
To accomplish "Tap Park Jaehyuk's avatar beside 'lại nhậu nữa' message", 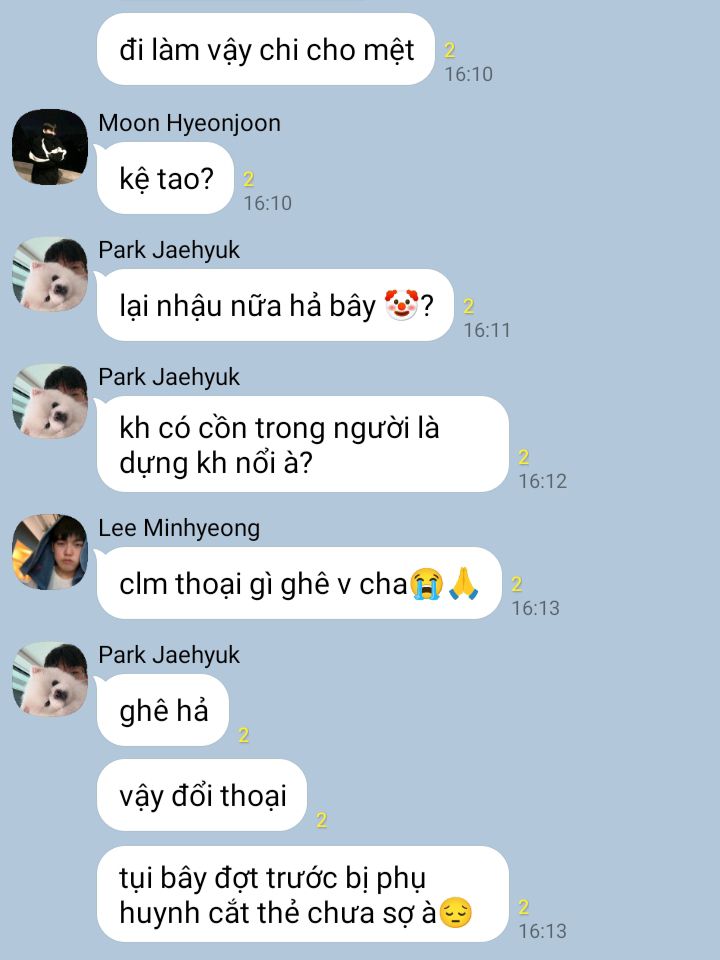I will (x=50, y=275).
